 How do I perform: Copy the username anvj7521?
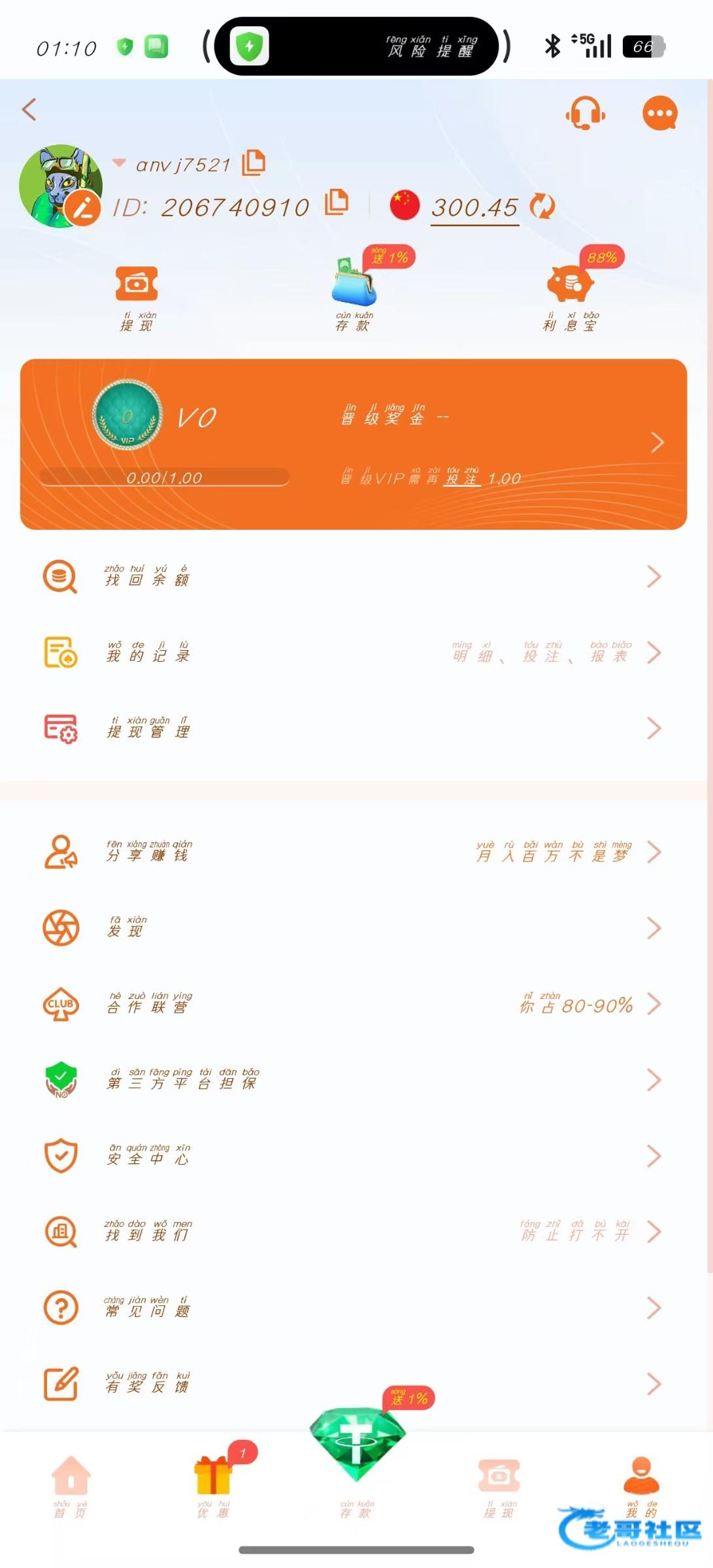coord(254,163)
